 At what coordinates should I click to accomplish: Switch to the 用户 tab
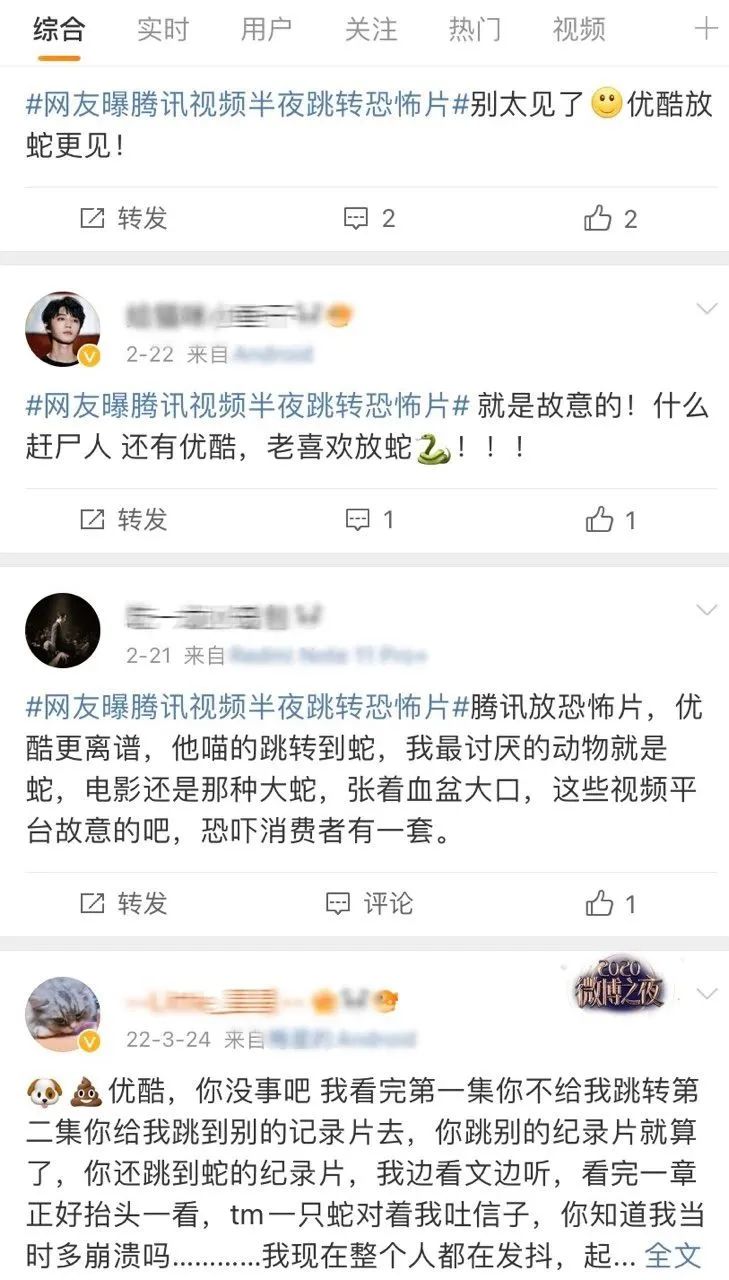click(x=266, y=30)
